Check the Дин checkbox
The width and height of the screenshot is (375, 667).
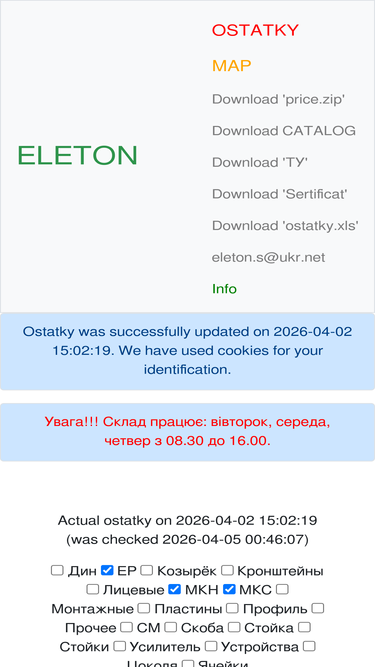click(57, 570)
